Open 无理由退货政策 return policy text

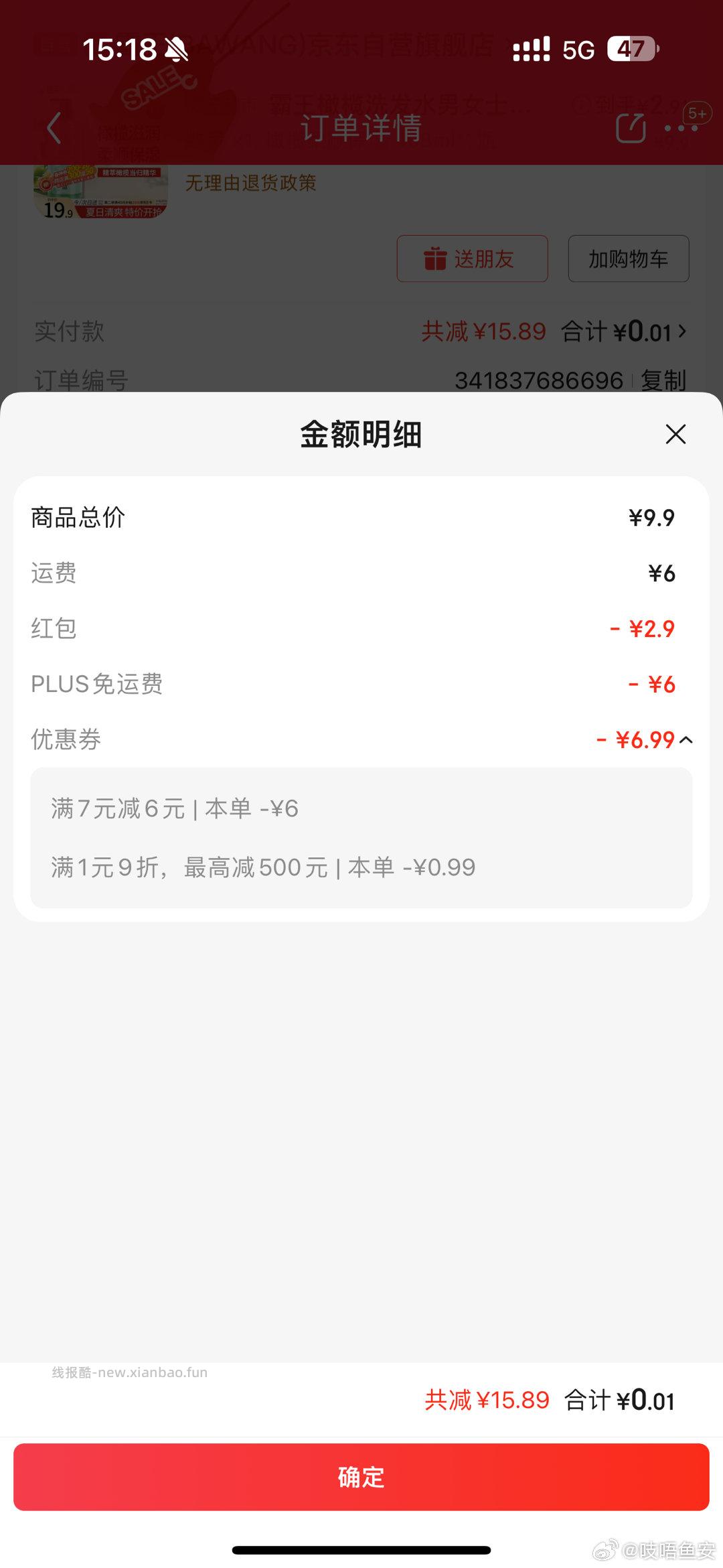click(252, 183)
